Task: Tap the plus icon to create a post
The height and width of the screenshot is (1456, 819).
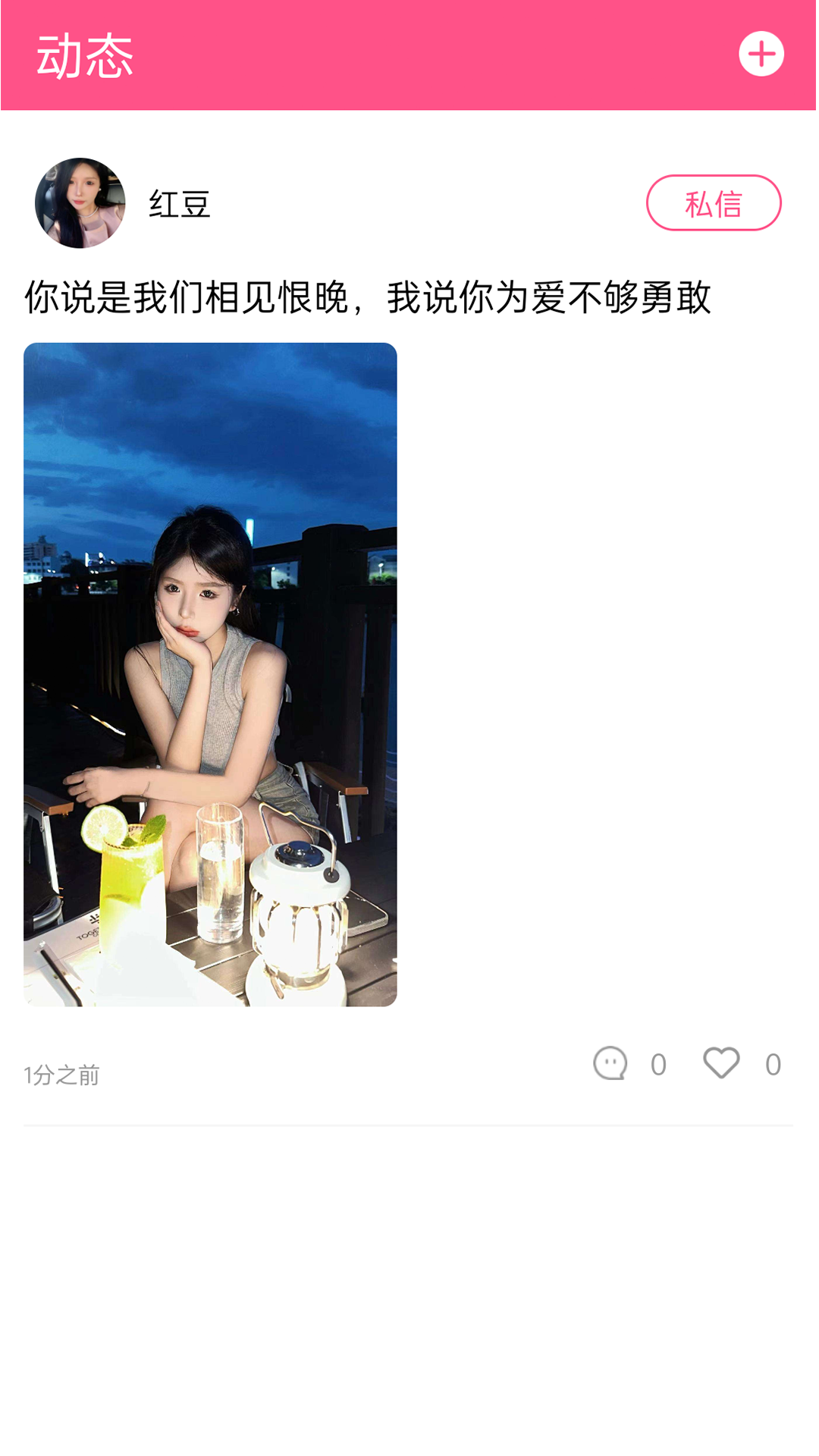Action: pyautogui.click(x=761, y=54)
